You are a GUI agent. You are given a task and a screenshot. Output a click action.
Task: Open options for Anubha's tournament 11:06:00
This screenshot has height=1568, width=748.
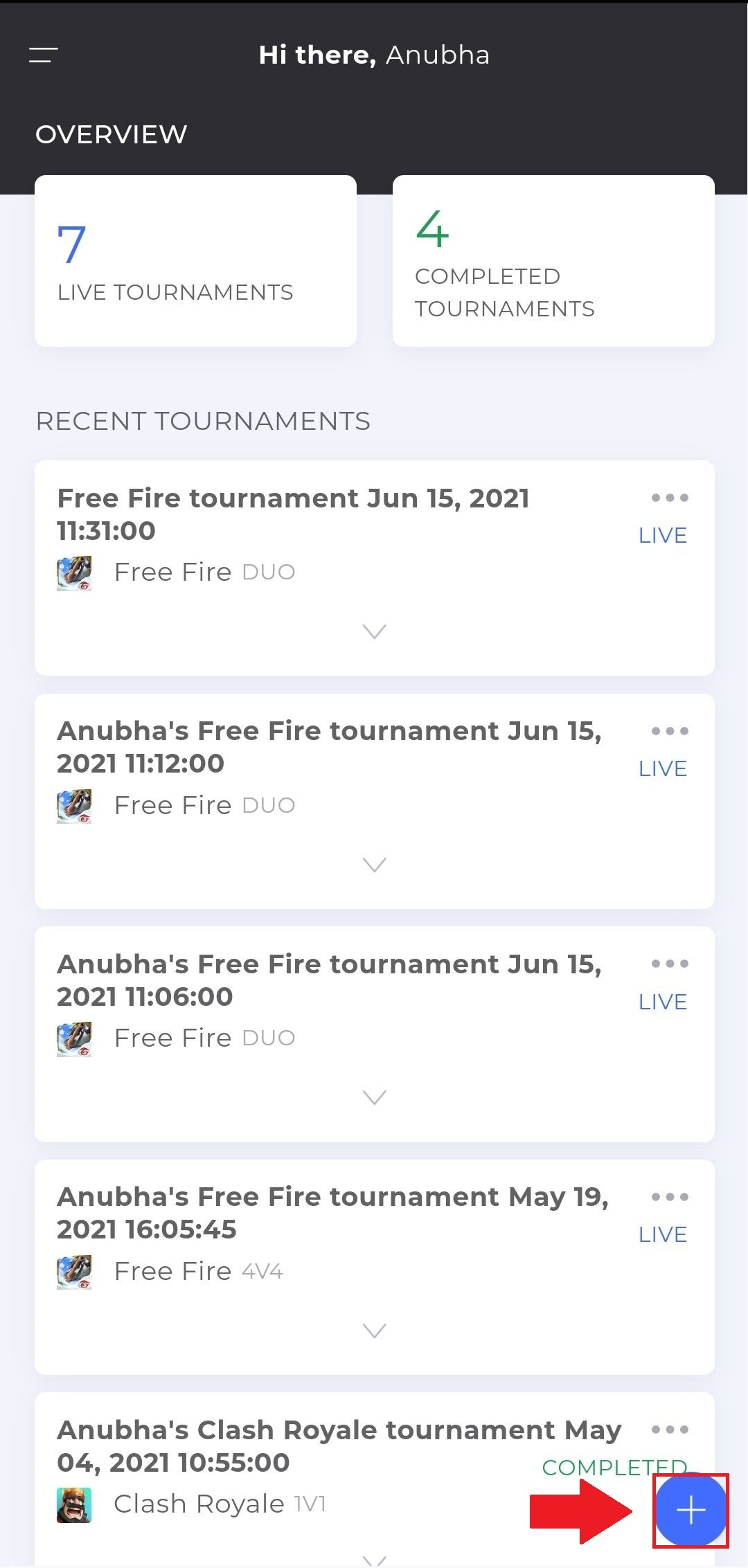tap(670, 964)
